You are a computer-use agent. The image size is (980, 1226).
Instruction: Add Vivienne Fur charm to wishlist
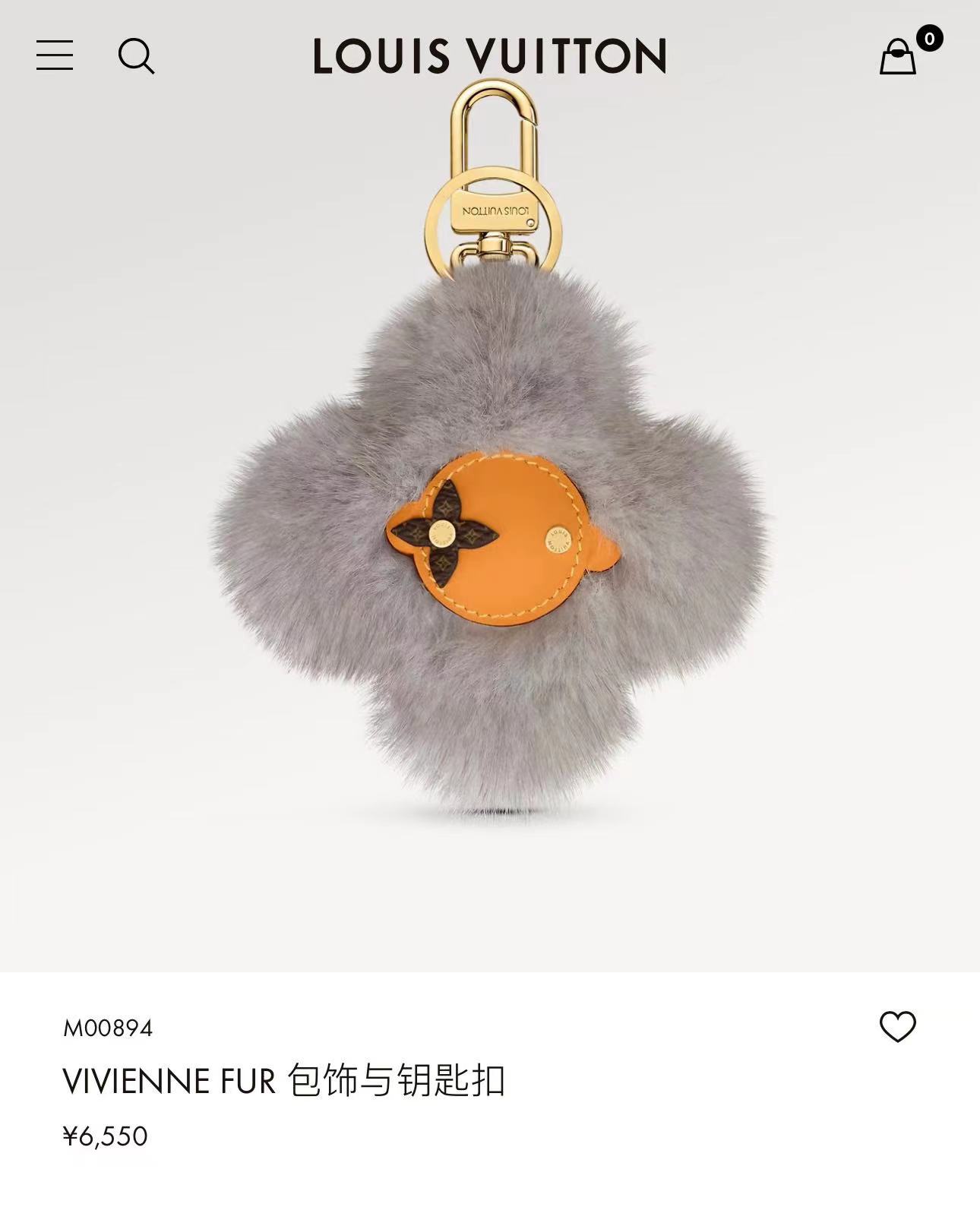[898, 1027]
